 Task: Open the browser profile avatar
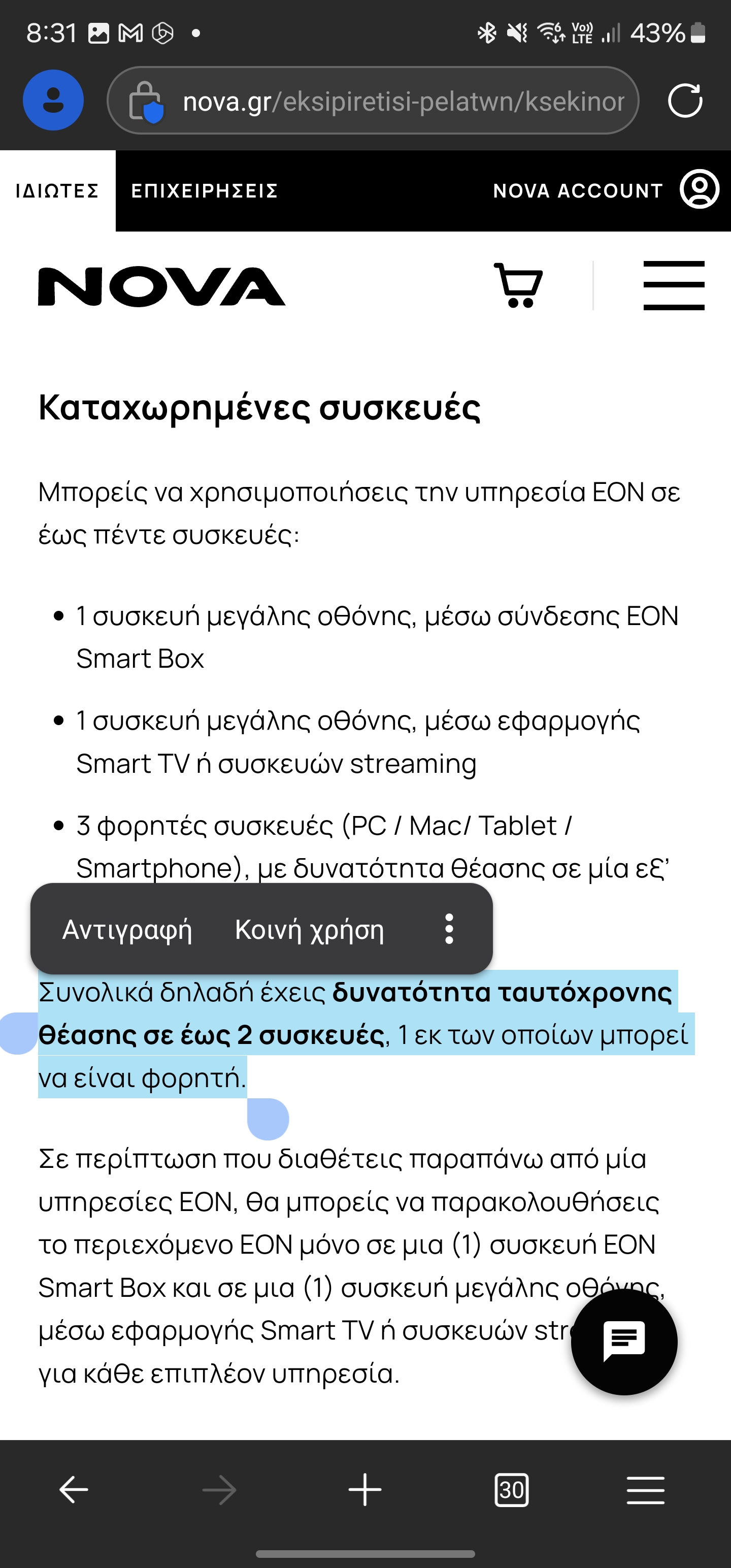pyautogui.click(x=53, y=101)
